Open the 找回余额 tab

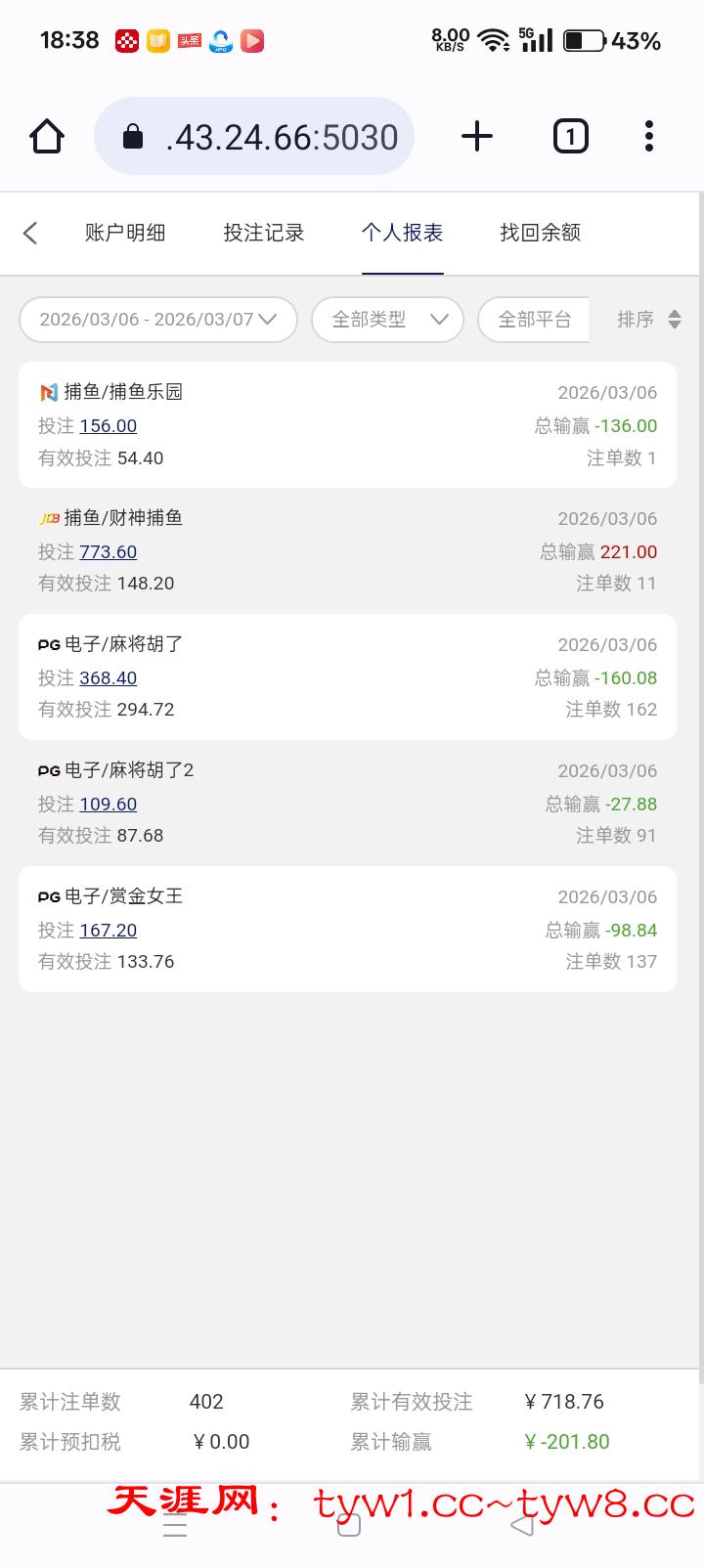pos(540,233)
